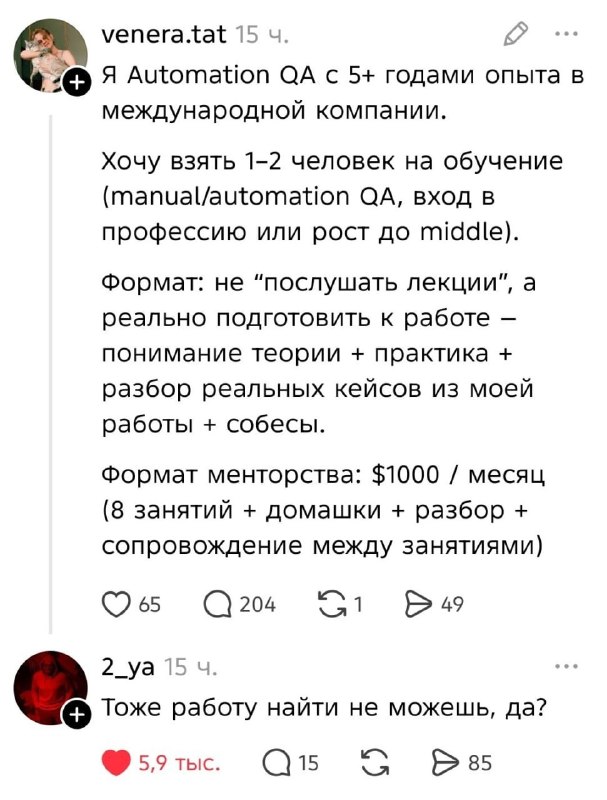Viewport: 607px width, 800px height.
Task: Open the overflow menu on 2_ya's reply
Action: pyautogui.click(x=567, y=666)
